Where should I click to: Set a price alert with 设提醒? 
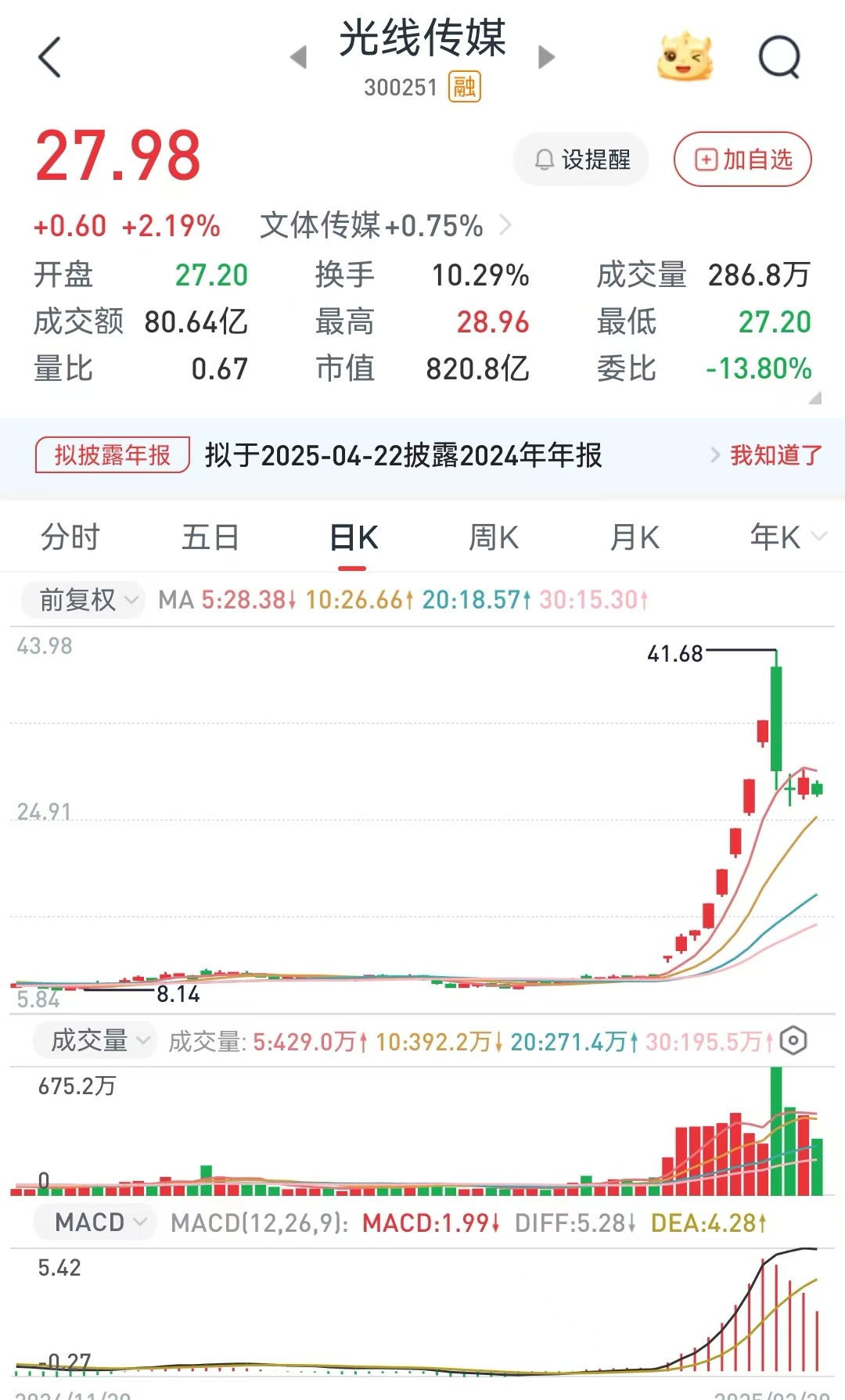coord(581,160)
